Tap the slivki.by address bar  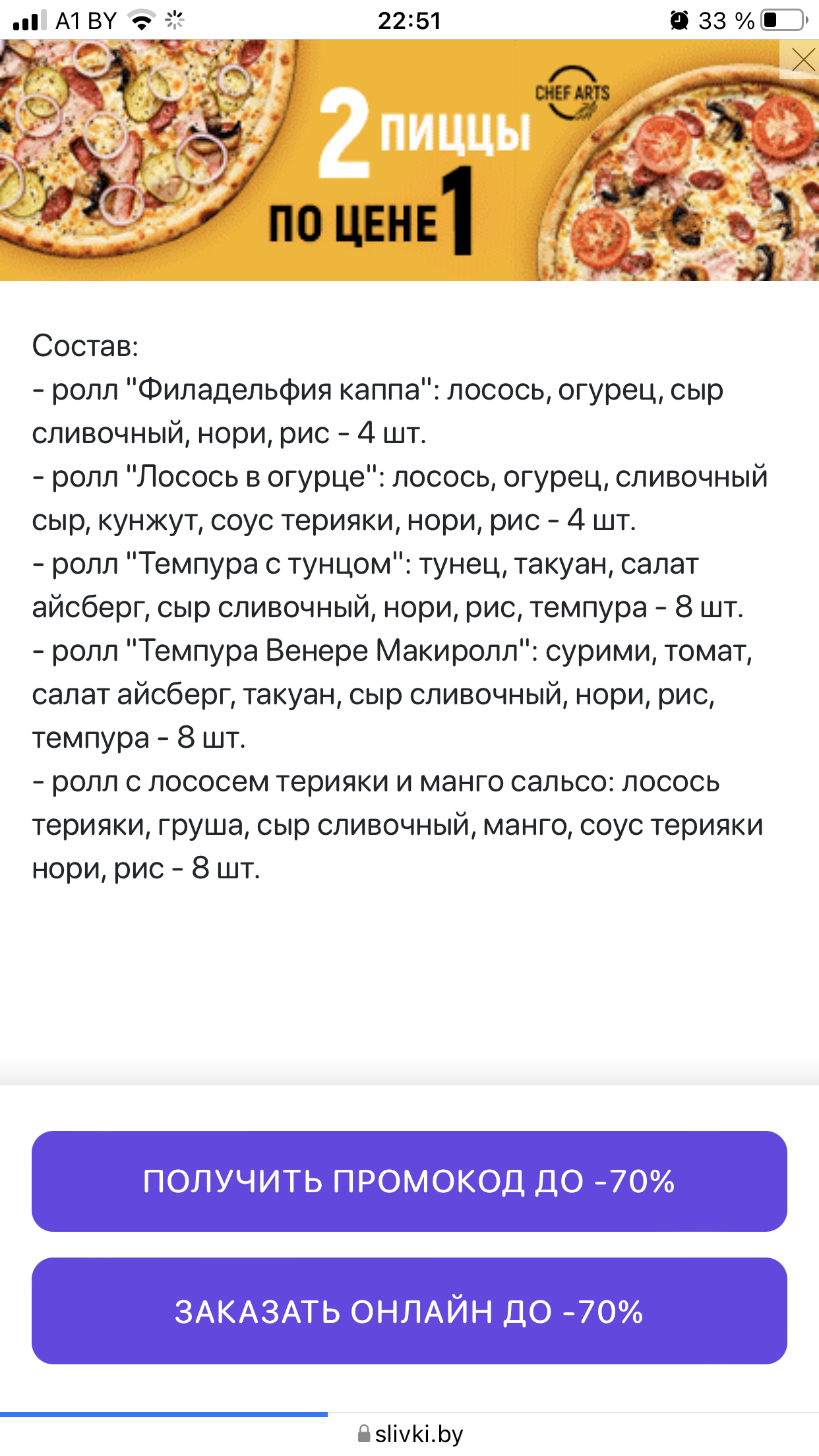pos(410,1434)
